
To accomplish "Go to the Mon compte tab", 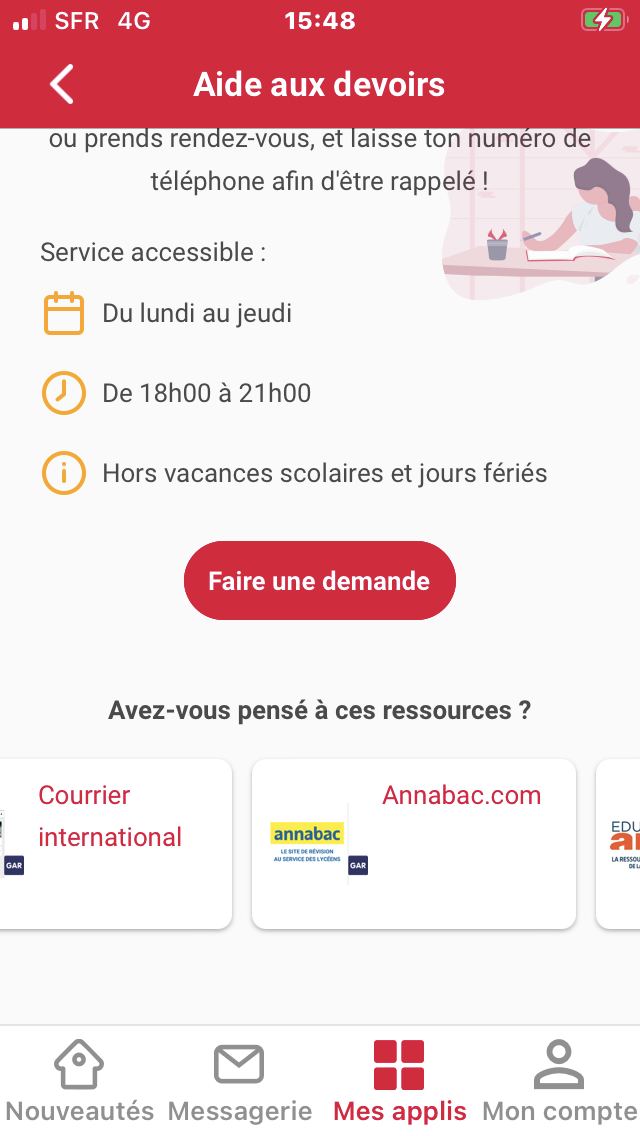I will point(559,1080).
